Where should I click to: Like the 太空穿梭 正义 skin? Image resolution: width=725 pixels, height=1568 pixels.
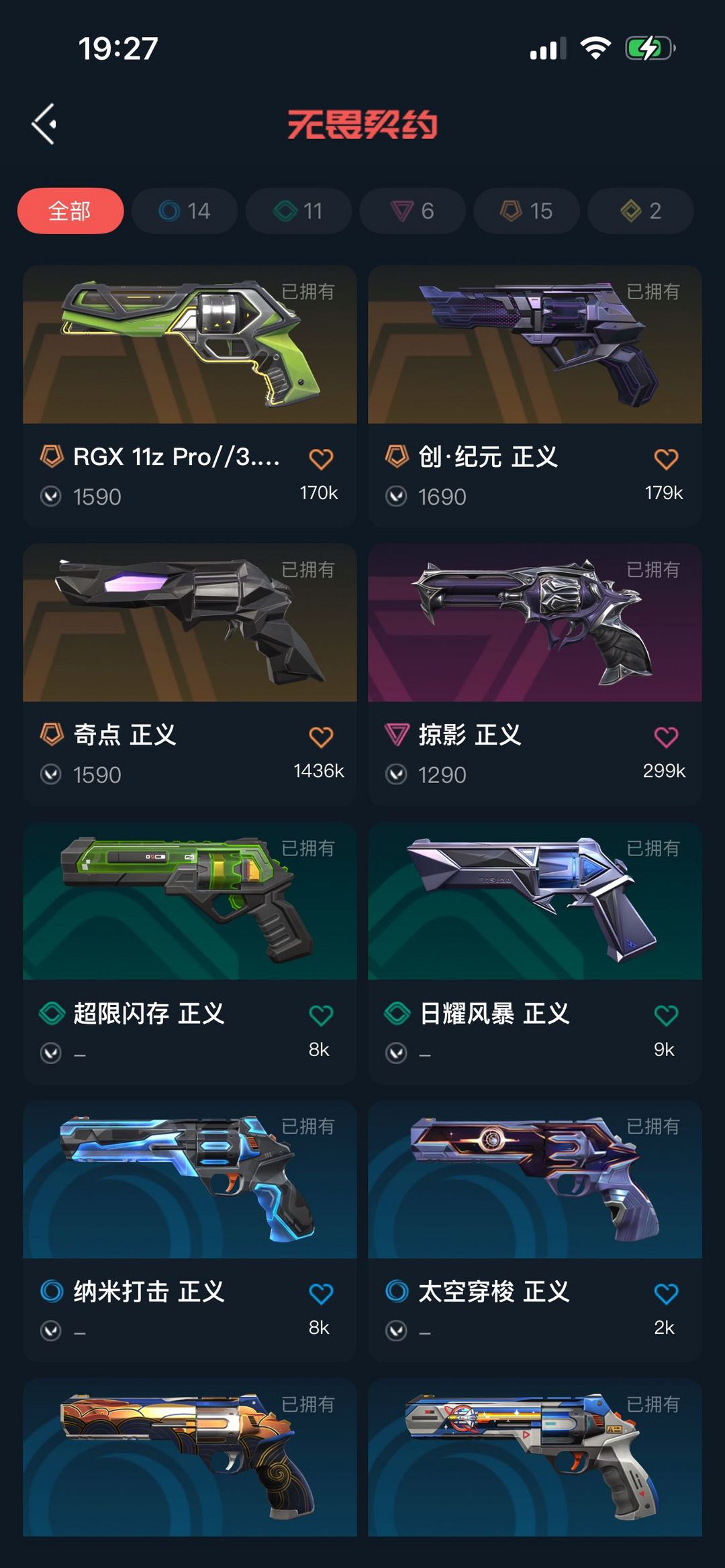pos(666,1294)
